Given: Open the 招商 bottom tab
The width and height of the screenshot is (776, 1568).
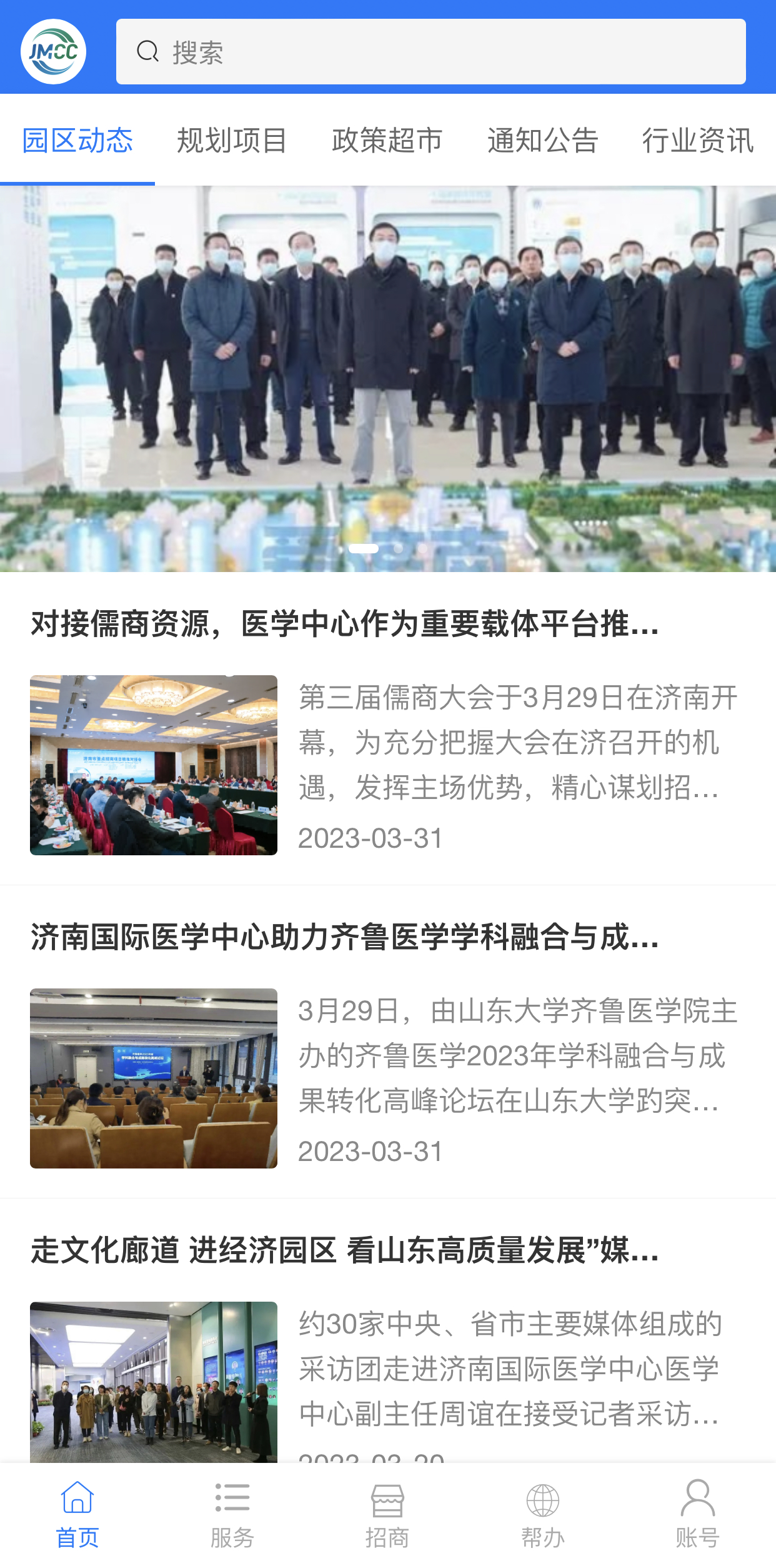Looking at the screenshot, I should coord(387,1514).
